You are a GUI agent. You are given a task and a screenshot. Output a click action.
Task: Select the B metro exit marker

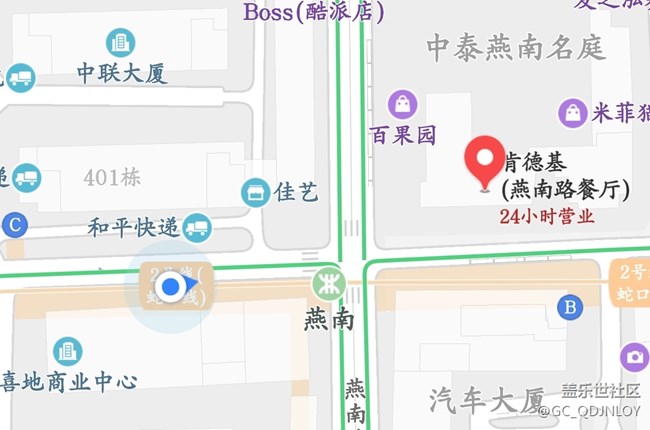coord(571,307)
